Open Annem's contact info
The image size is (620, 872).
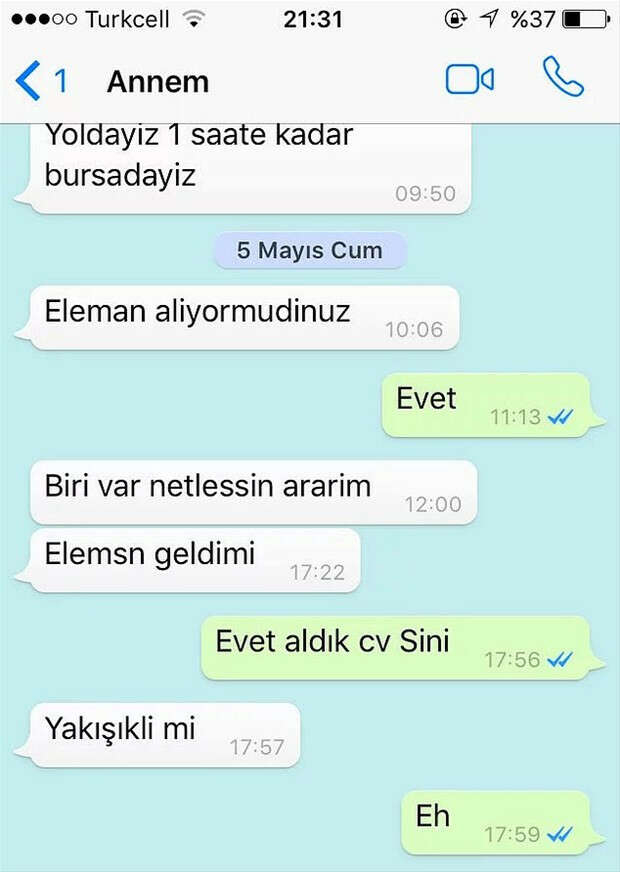(x=158, y=81)
